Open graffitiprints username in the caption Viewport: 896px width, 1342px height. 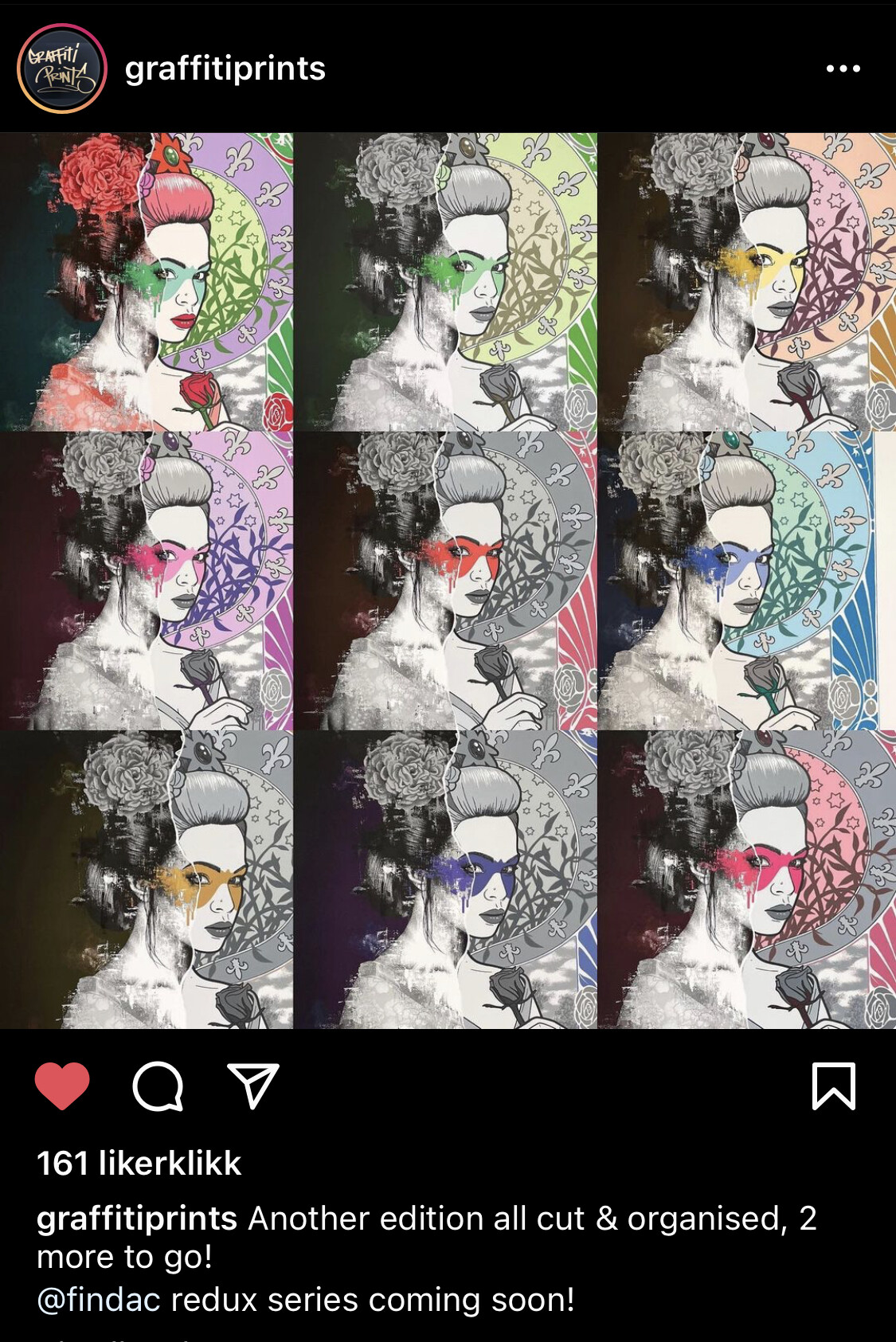pyautogui.click(x=137, y=1219)
